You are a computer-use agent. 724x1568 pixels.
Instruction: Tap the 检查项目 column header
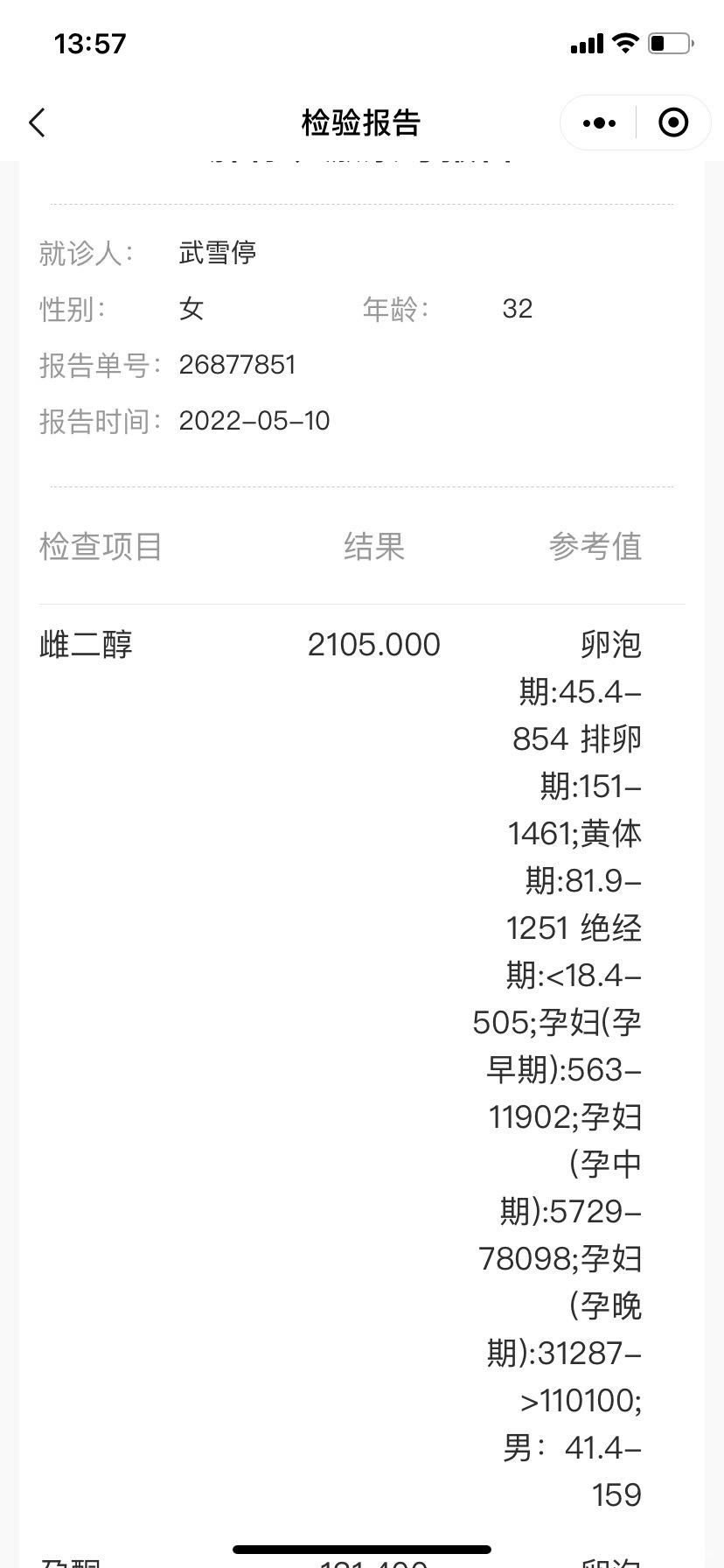click(x=100, y=546)
